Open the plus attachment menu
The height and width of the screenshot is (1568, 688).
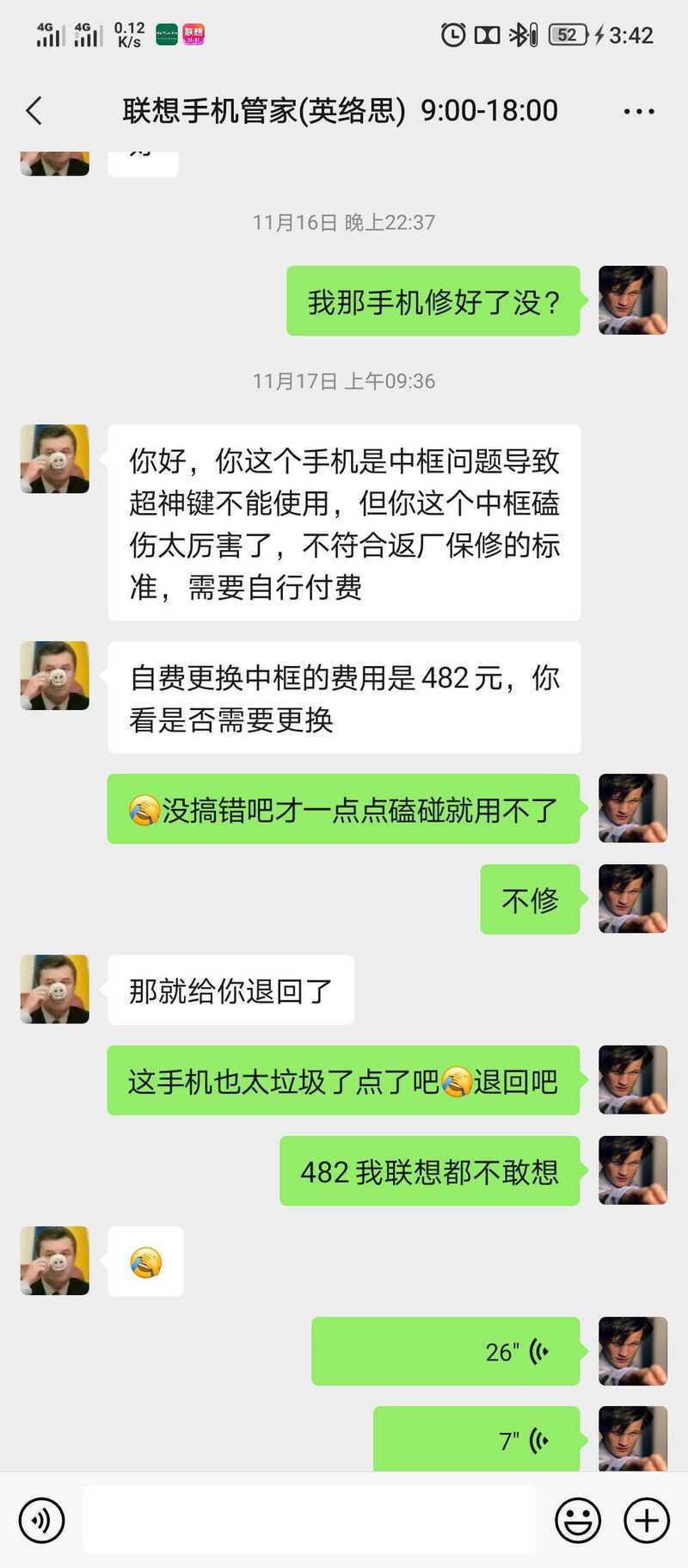click(x=647, y=1519)
